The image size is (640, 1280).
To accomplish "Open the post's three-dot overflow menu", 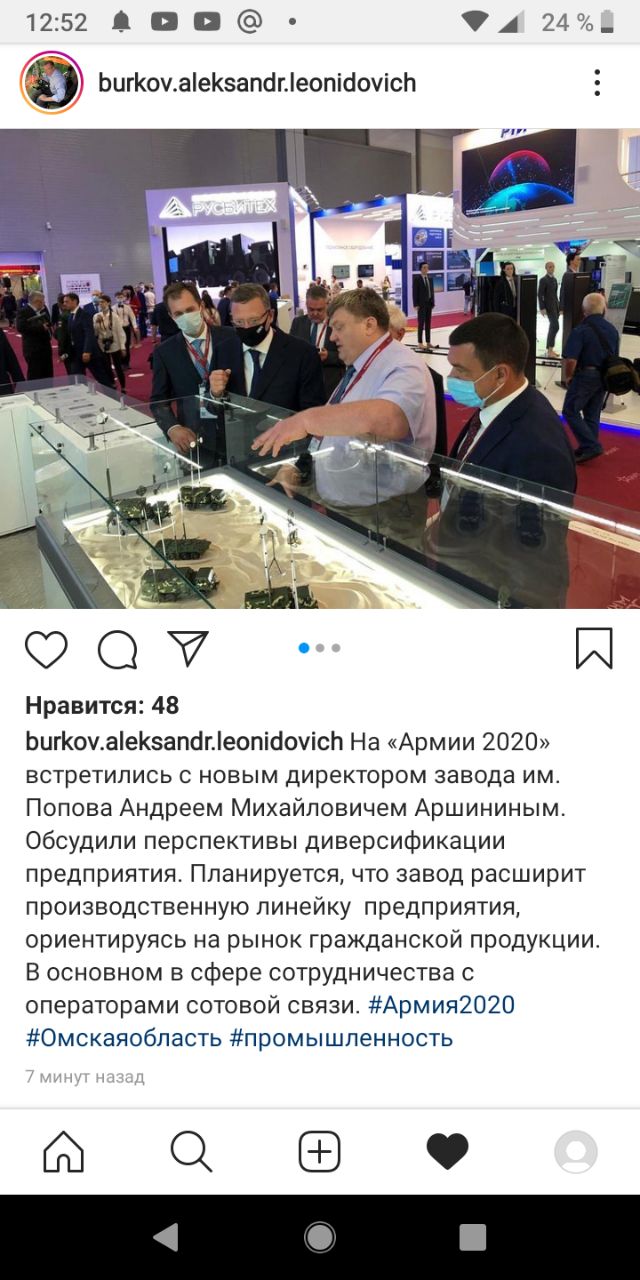I will tap(596, 83).
